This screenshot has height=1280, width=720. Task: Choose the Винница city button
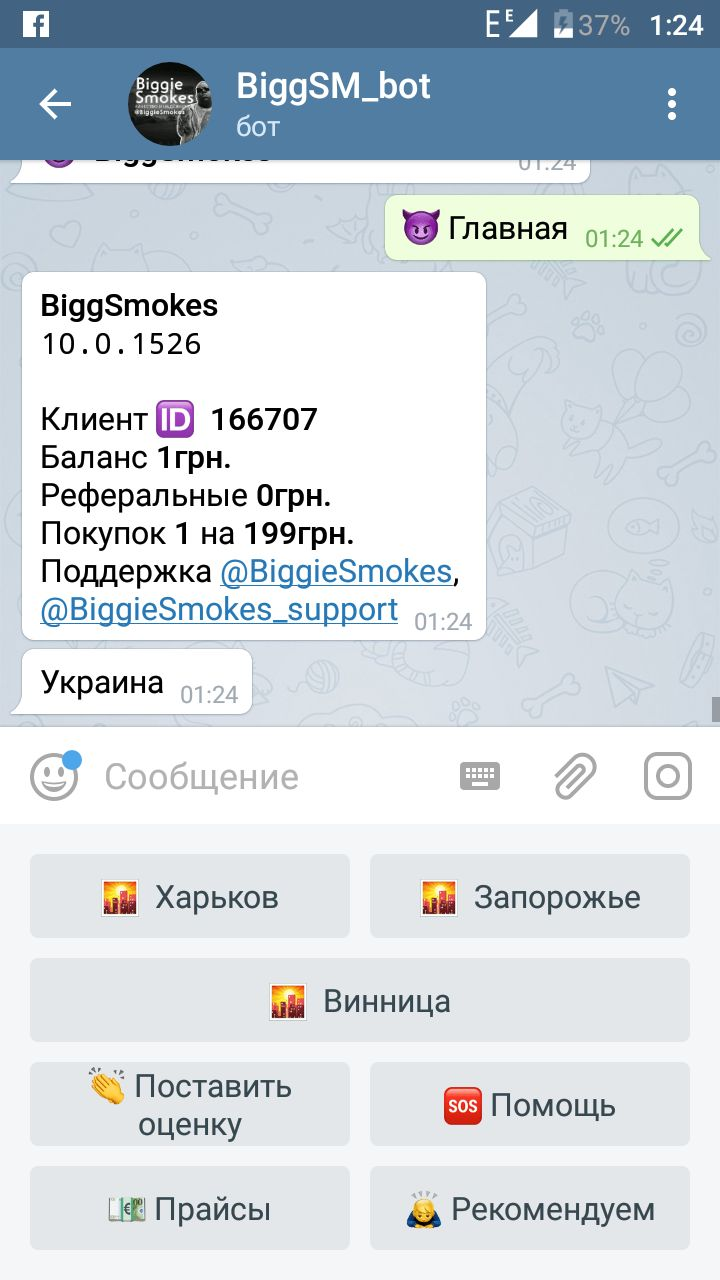(x=360, y=1000)
